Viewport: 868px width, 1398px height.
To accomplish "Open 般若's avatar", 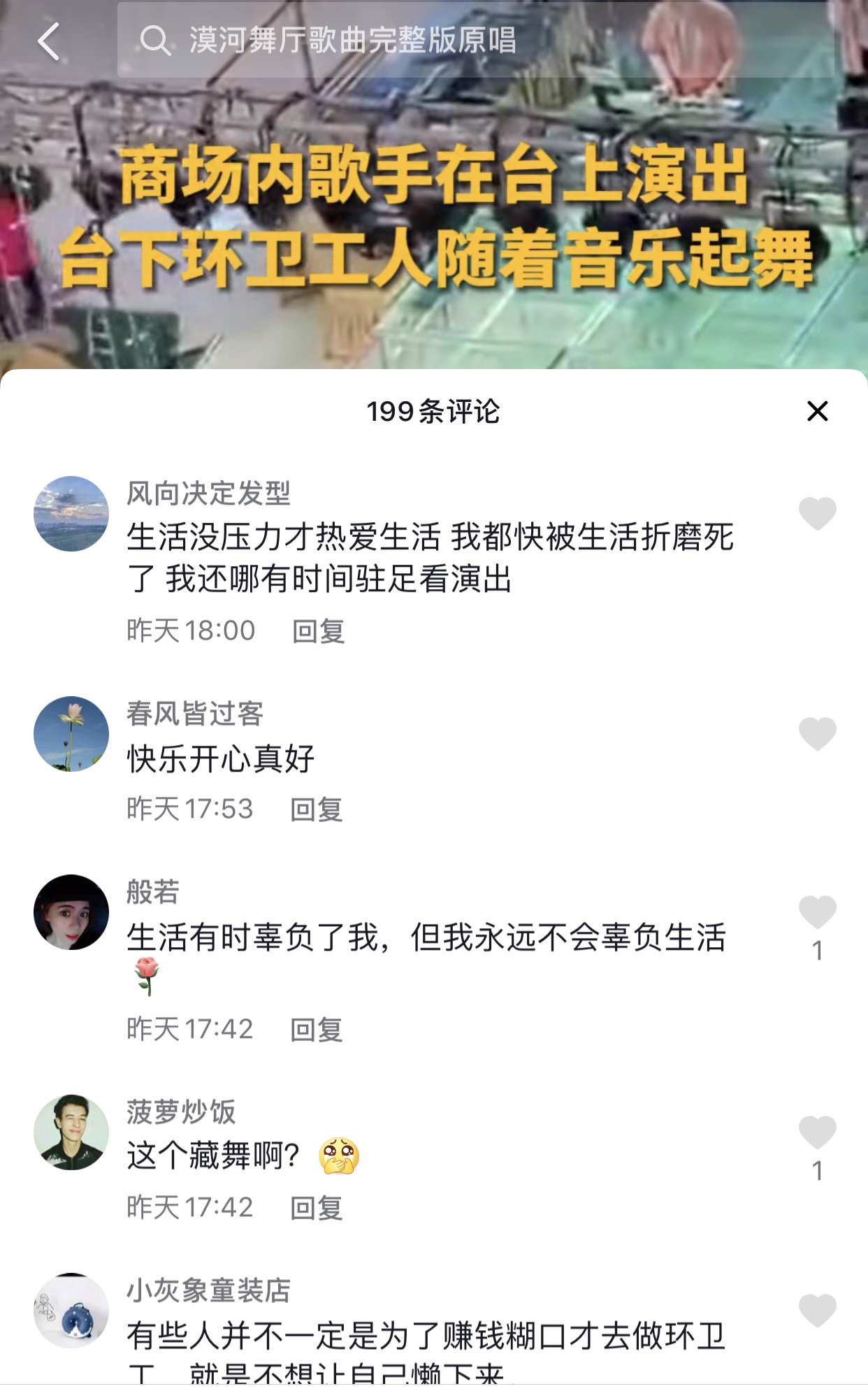I will [x=71, y=912].
